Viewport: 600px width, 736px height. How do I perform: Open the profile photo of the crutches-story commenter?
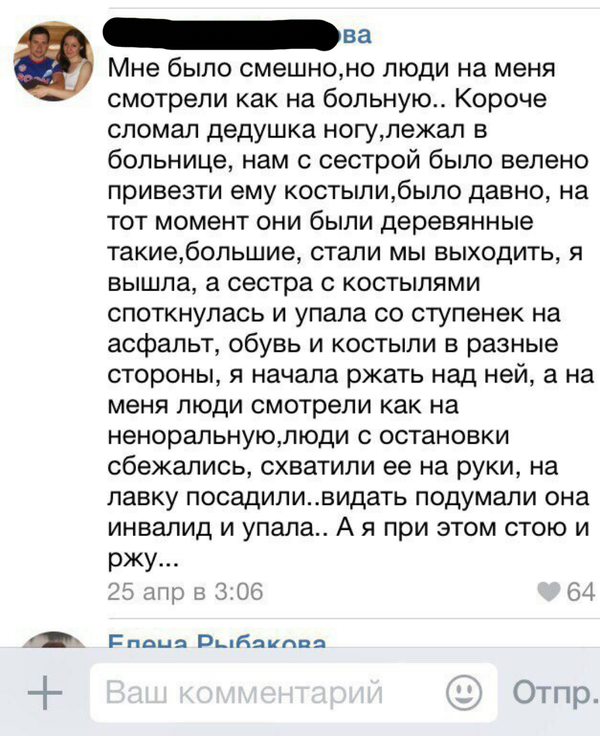click(53, 60)
